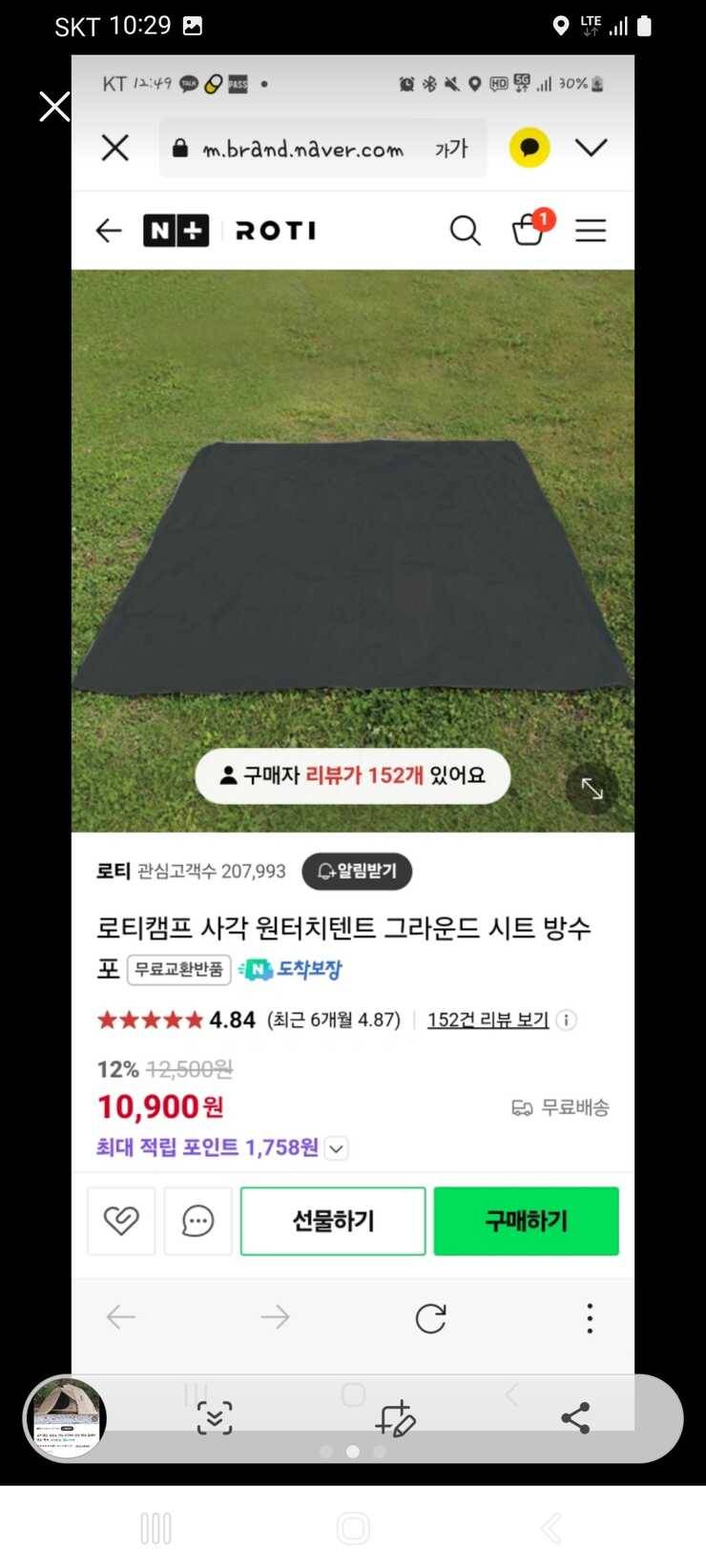Open the screenshot preview thumbnail
This screenshot has width=706, height=1568.
point(66,1418)
